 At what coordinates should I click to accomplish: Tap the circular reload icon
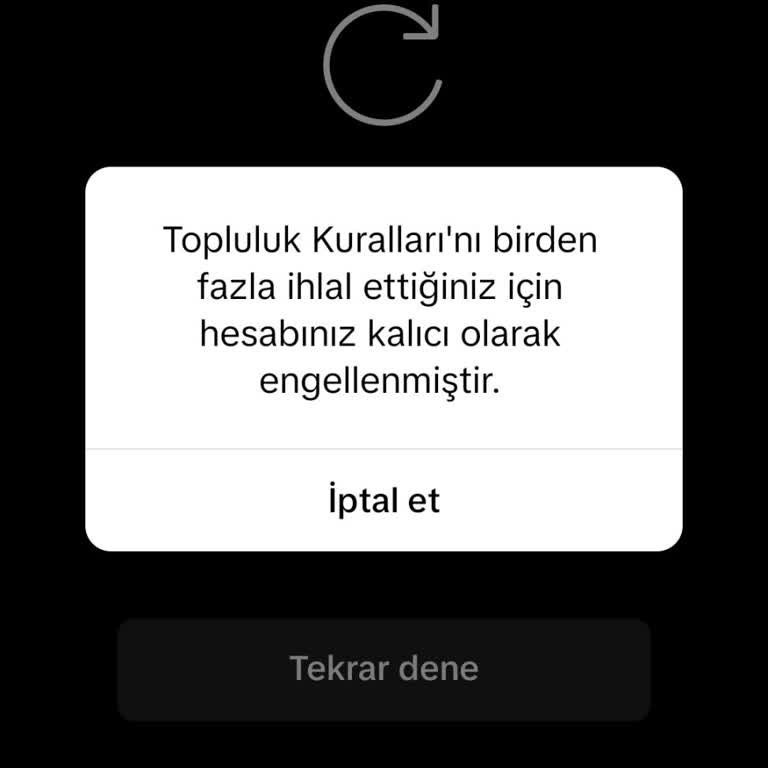[x=384, y=62]
